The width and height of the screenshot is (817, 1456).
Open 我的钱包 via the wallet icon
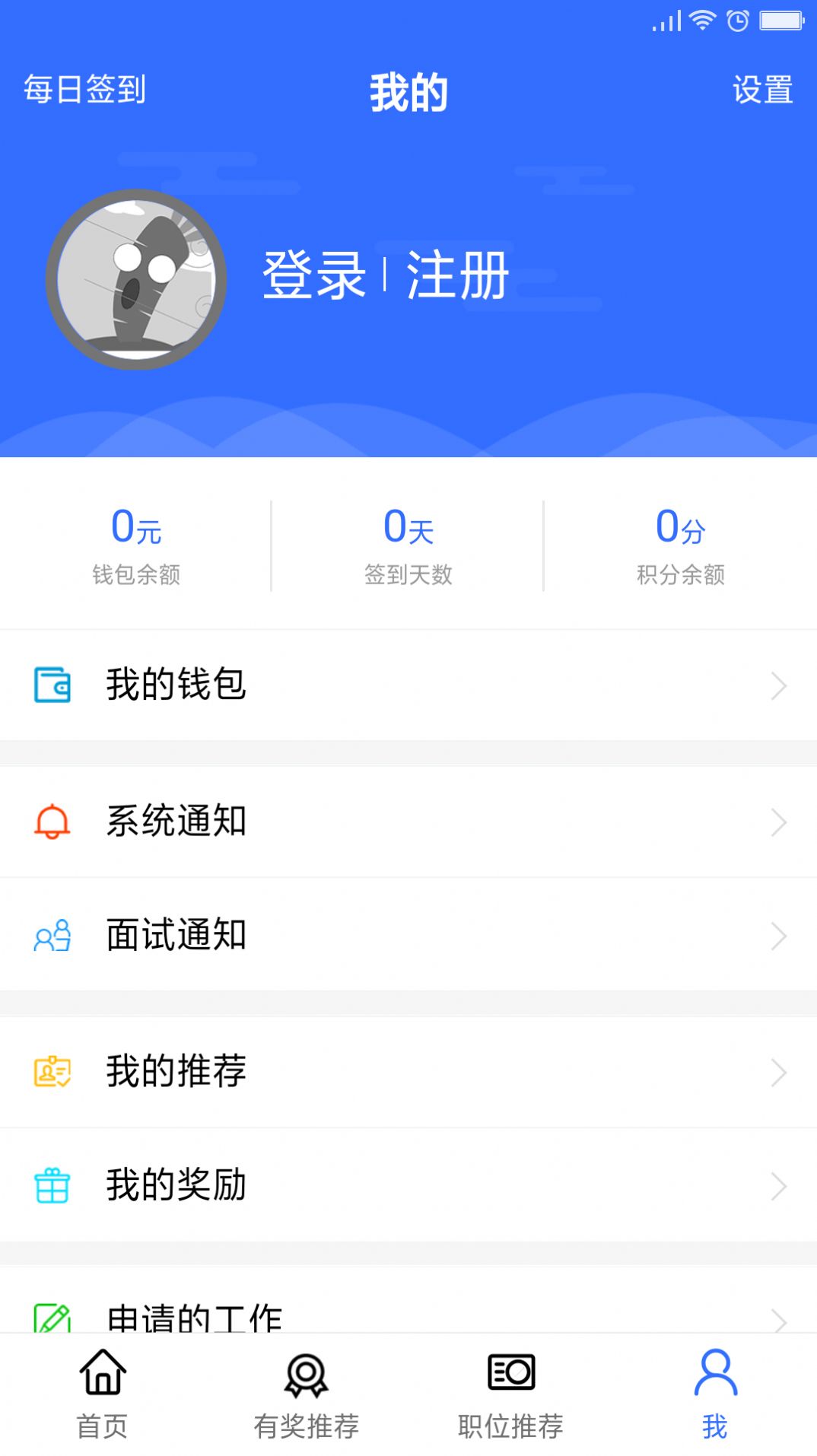52,686
